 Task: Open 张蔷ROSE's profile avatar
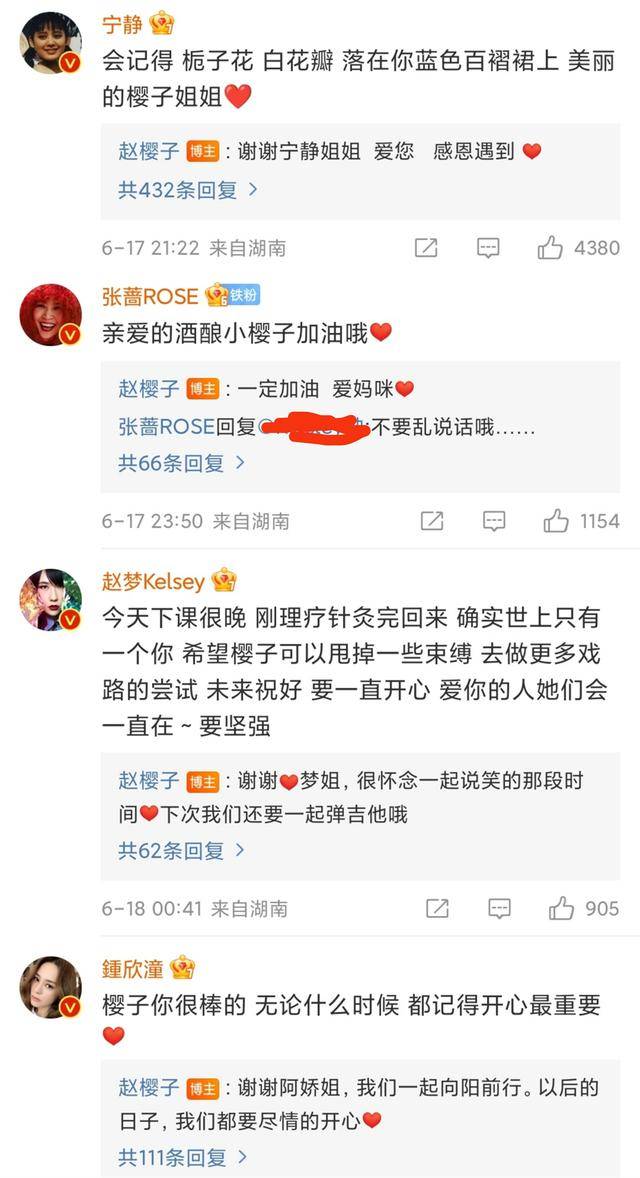(51, 315)
